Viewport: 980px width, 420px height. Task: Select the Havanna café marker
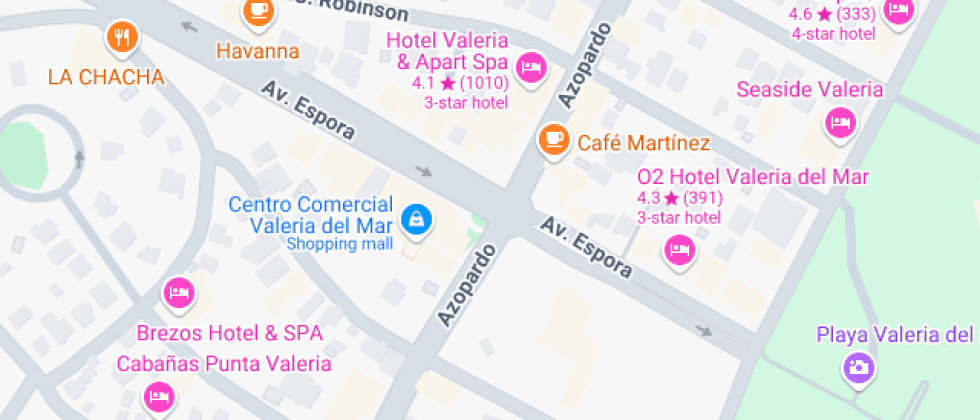[x=258, y=12]
